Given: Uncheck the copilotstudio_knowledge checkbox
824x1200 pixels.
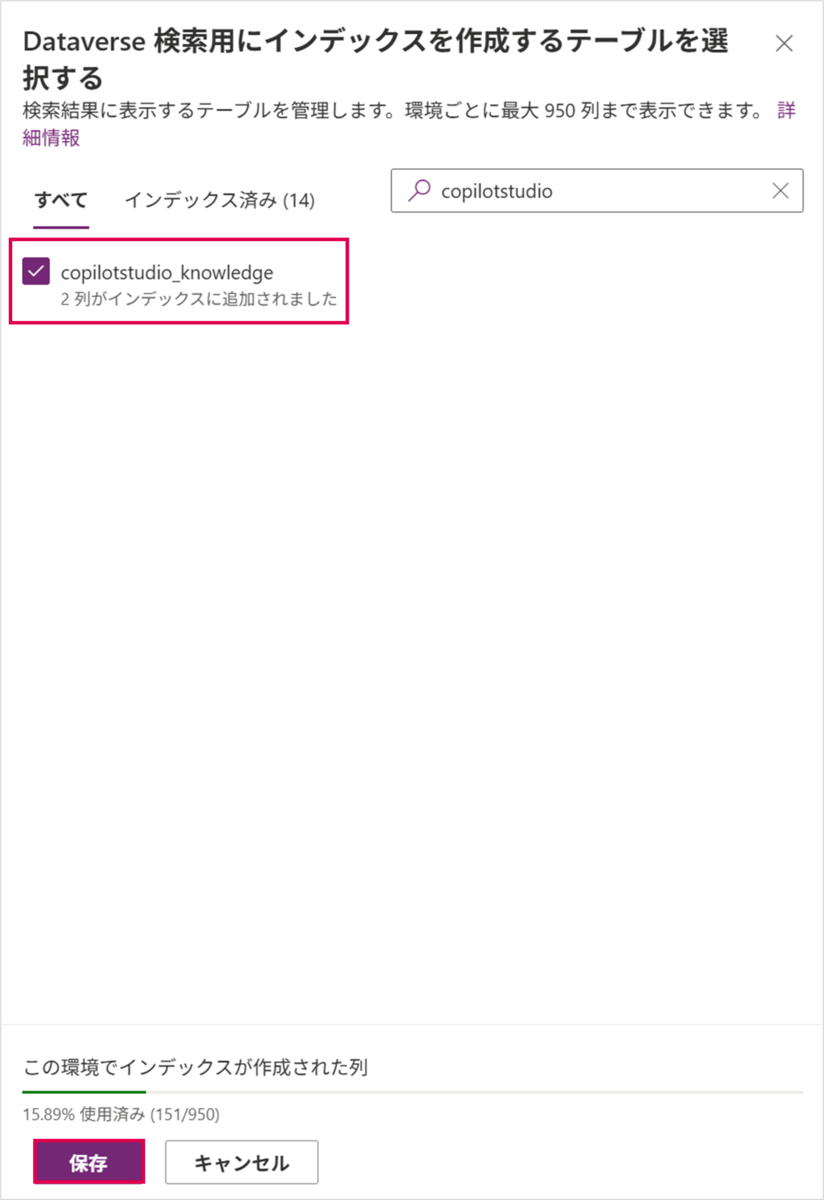Looking at the screenshot, I should pos(37,271).
